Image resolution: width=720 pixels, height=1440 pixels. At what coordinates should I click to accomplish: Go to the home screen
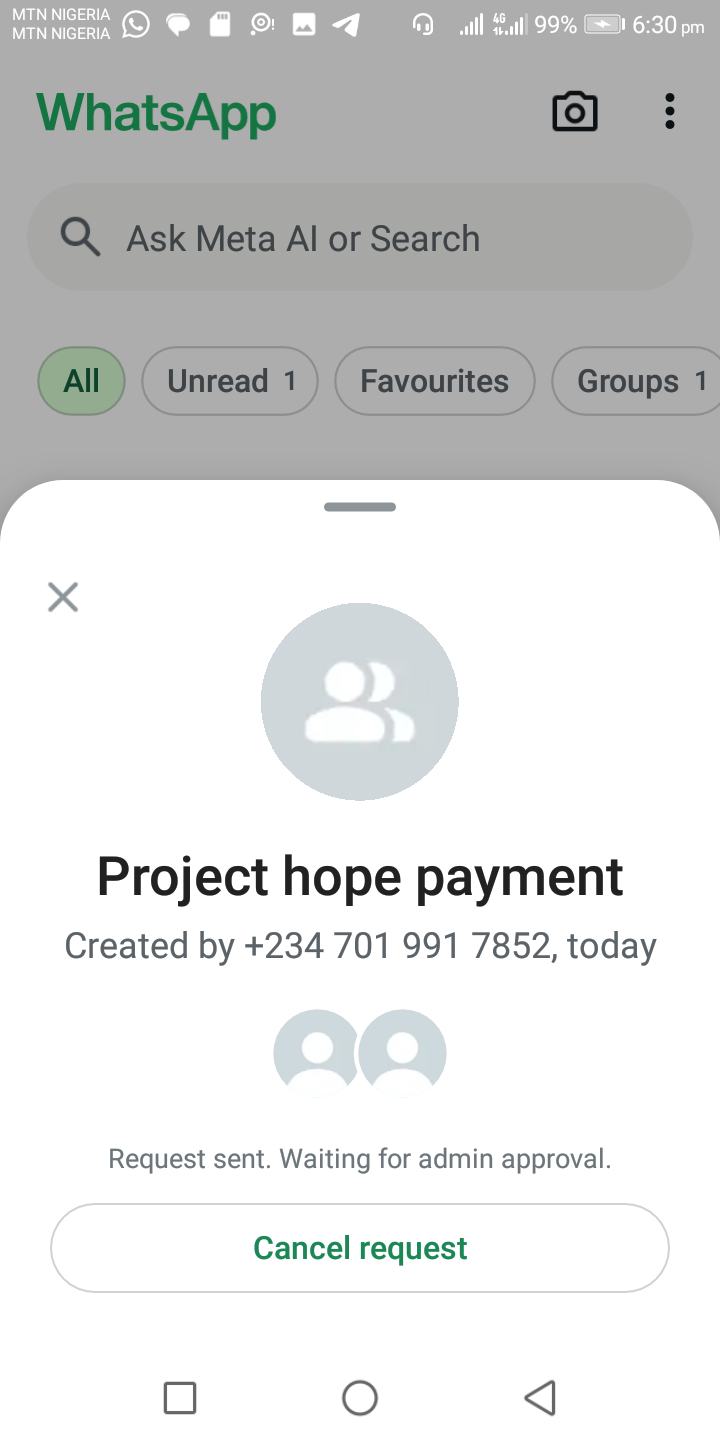(360, 1397)
